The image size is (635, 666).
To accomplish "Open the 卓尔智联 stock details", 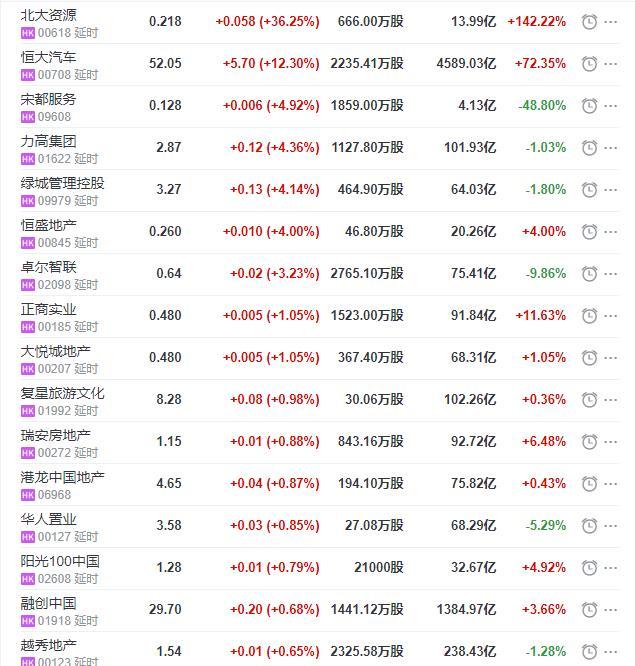I will (x=48, y=267).
